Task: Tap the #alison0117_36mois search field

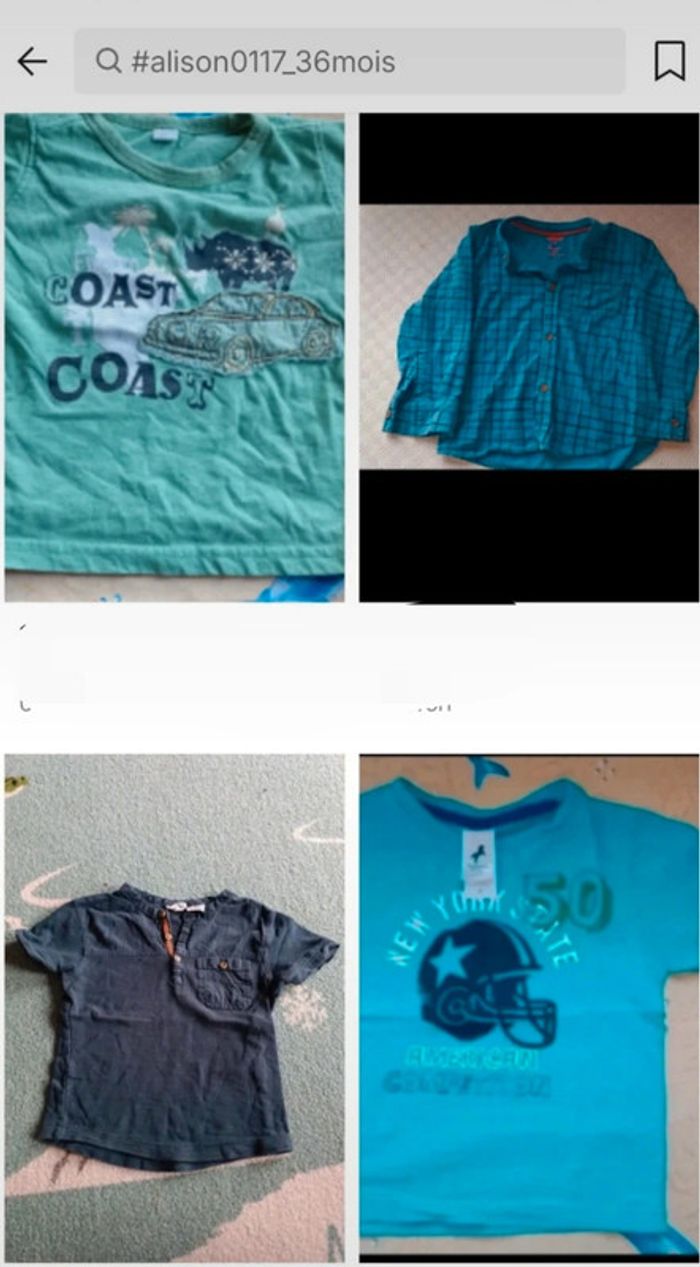Action: click(350, 62)
